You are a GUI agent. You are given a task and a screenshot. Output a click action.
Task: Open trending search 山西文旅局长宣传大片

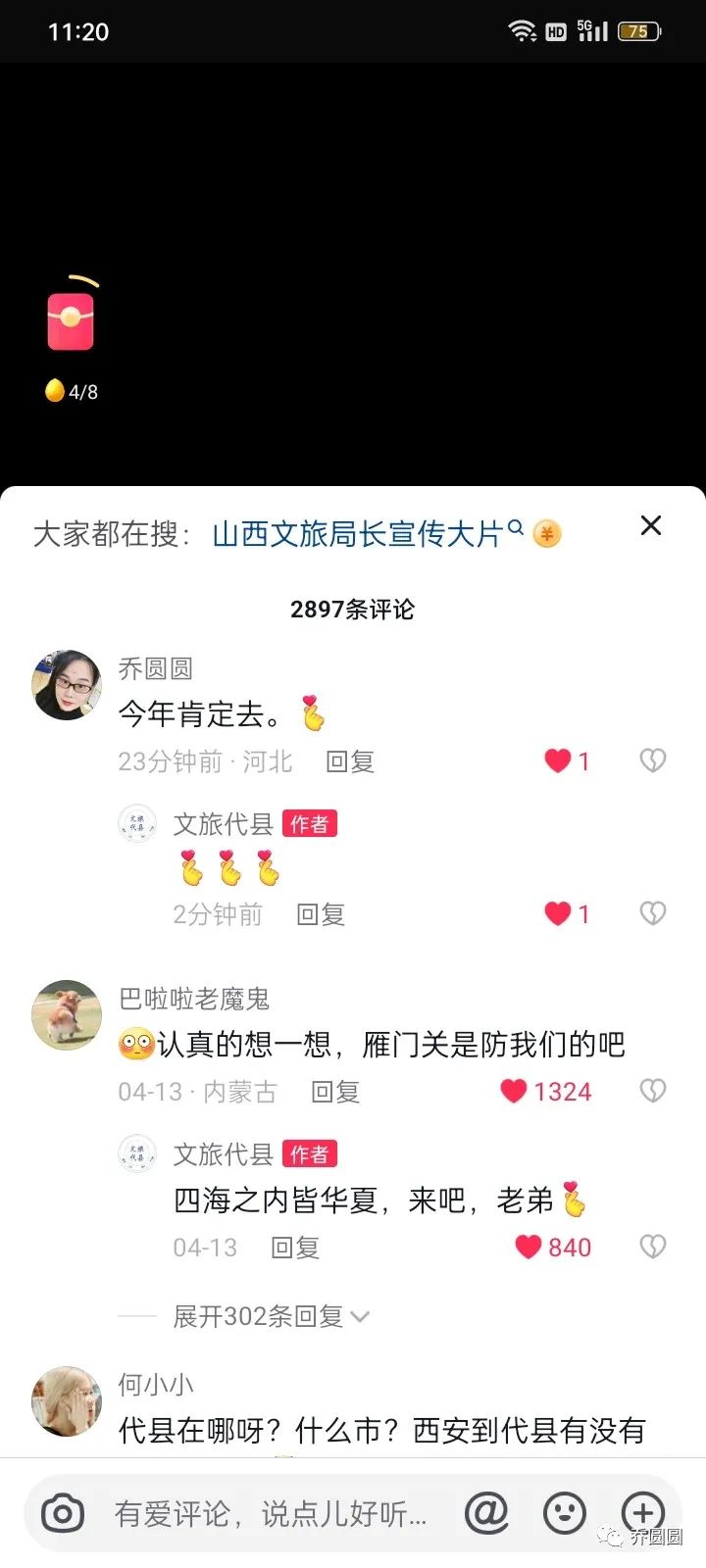click(x=358, y=534)
